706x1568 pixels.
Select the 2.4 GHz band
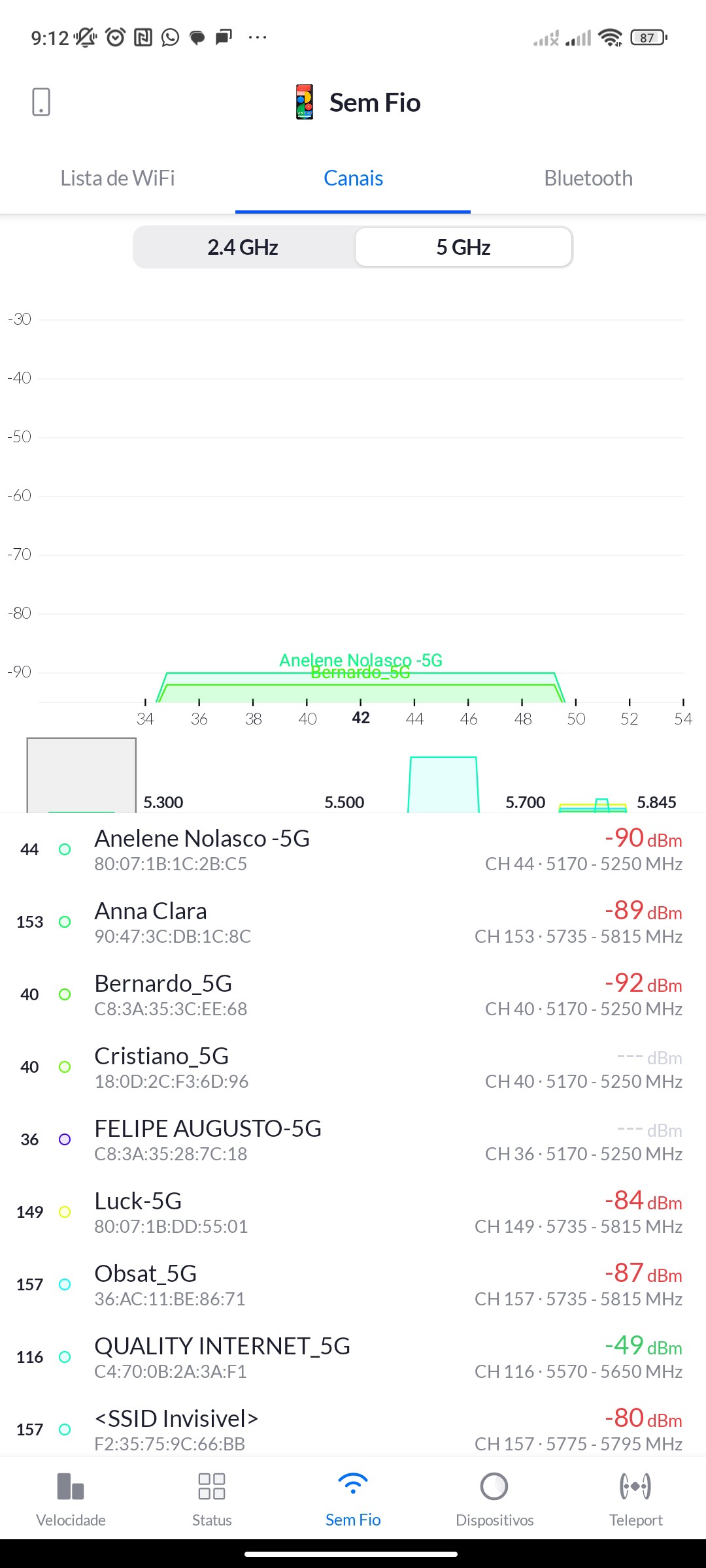(x=243, y=248)
